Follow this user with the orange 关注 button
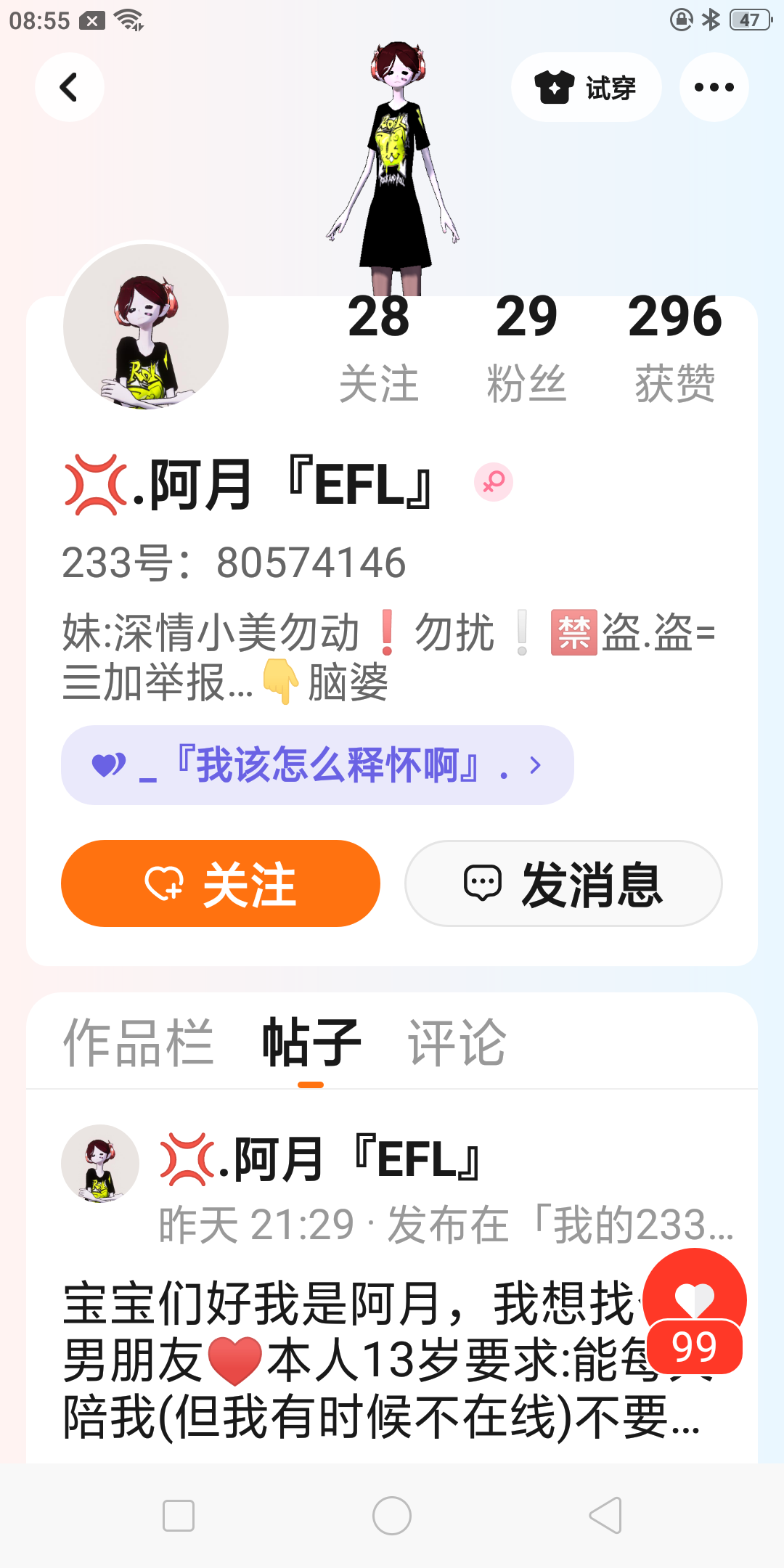 (x=221, y=883)
